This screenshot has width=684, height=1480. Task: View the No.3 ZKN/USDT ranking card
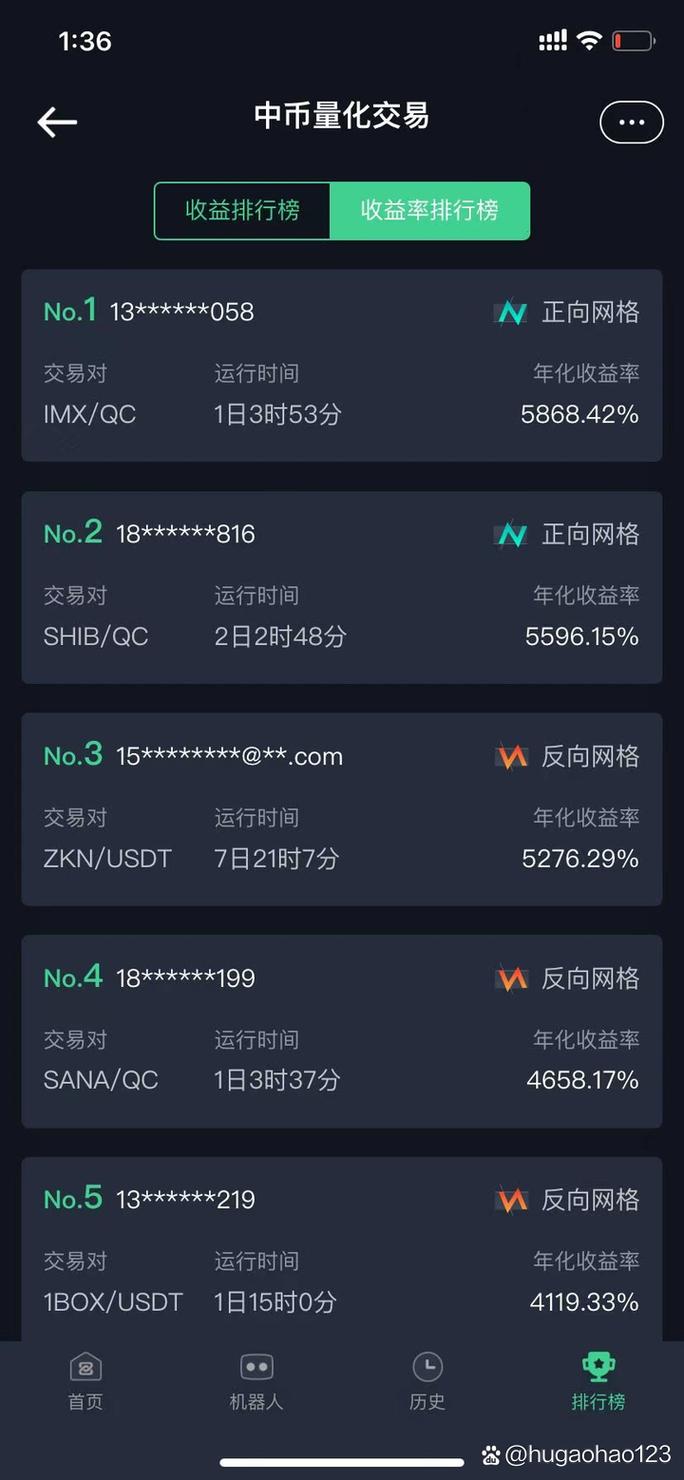click(341, 809)
